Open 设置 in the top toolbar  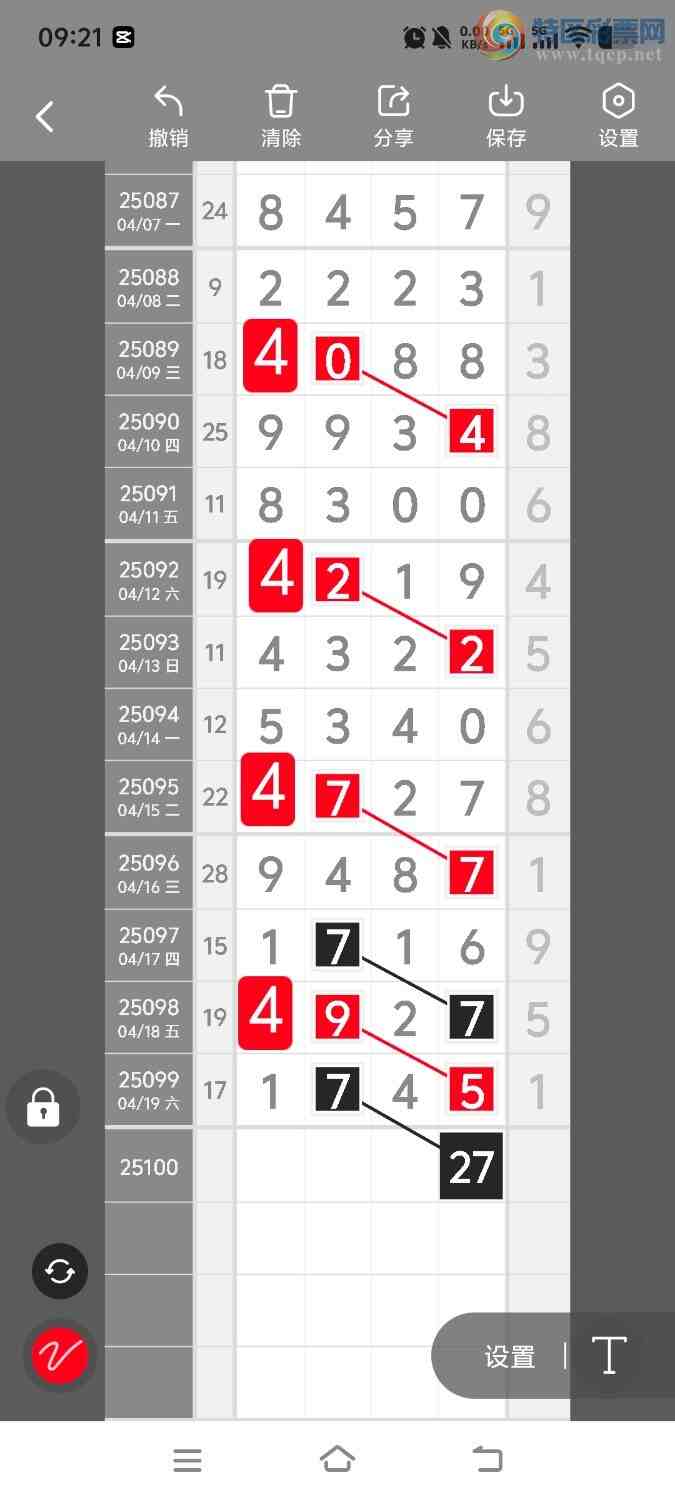click(618, 117)
